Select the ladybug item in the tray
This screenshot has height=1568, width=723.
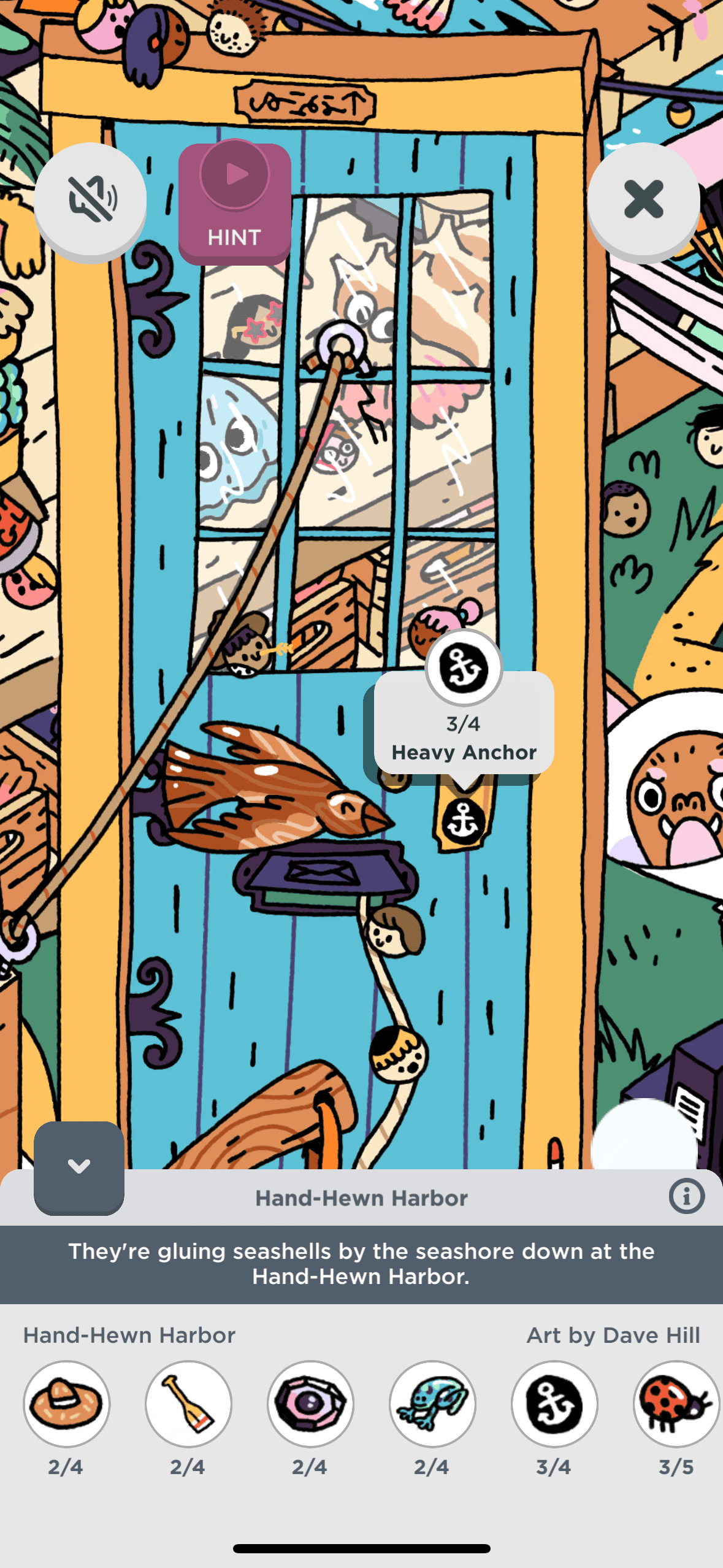tap(676, 1404)
